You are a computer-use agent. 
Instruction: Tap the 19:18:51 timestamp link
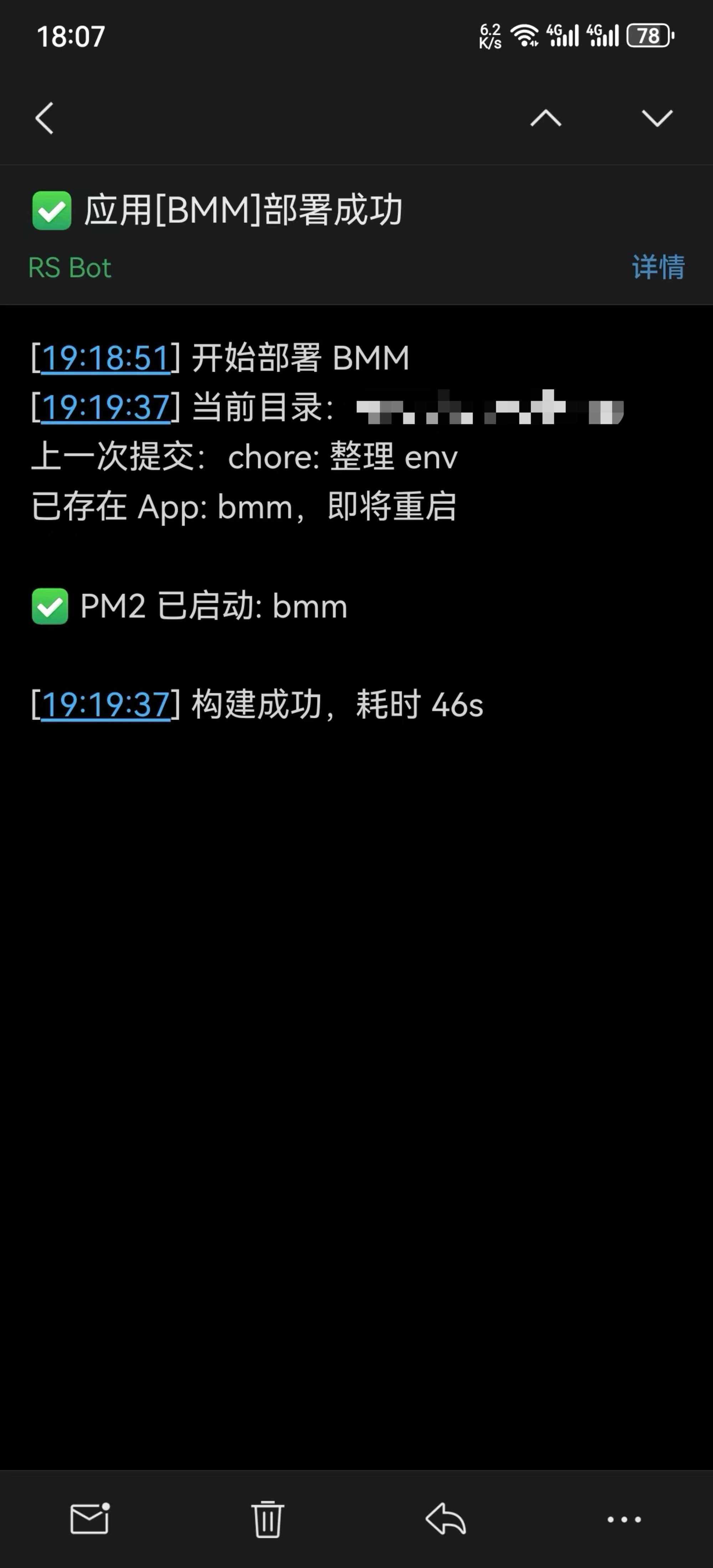tap(105, 357)
